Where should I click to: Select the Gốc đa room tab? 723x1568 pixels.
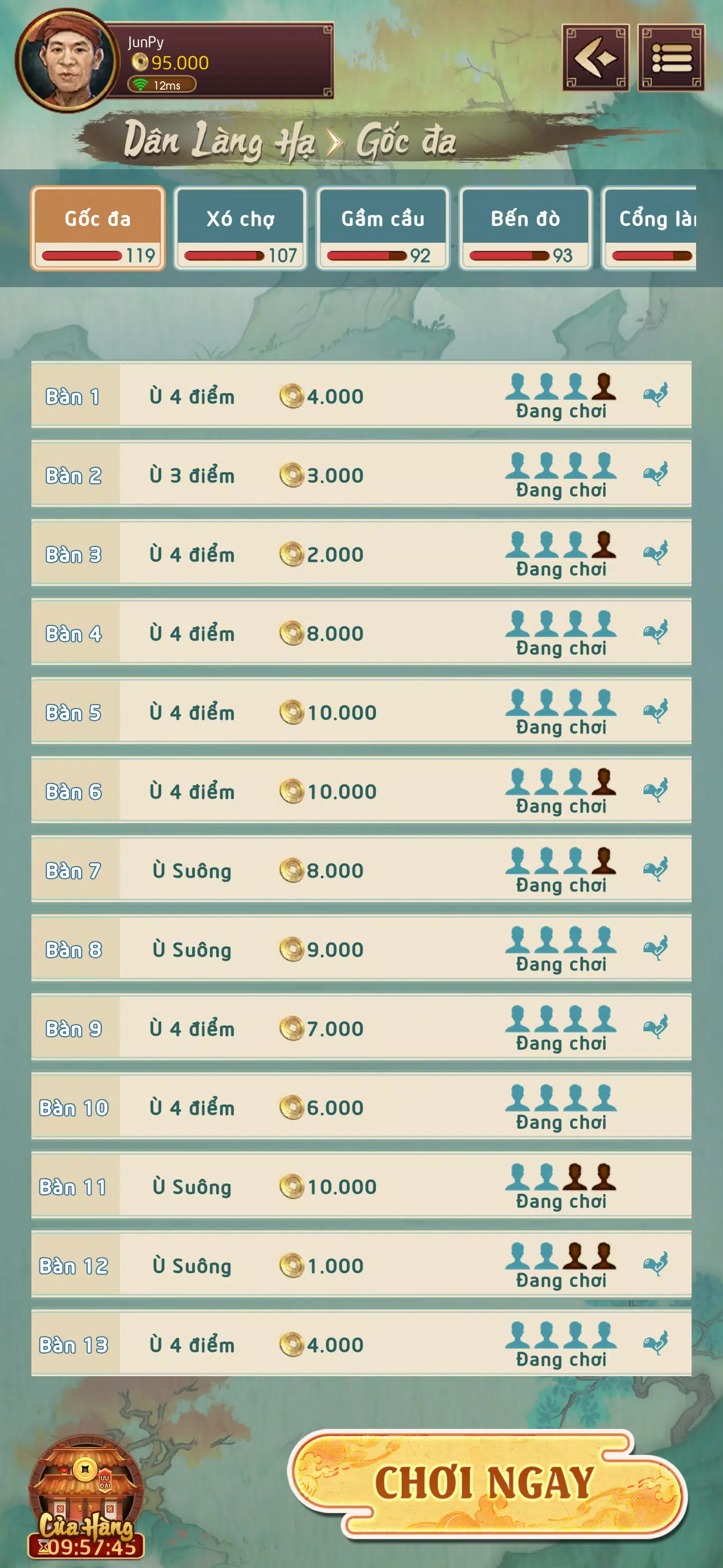point(98,228)
